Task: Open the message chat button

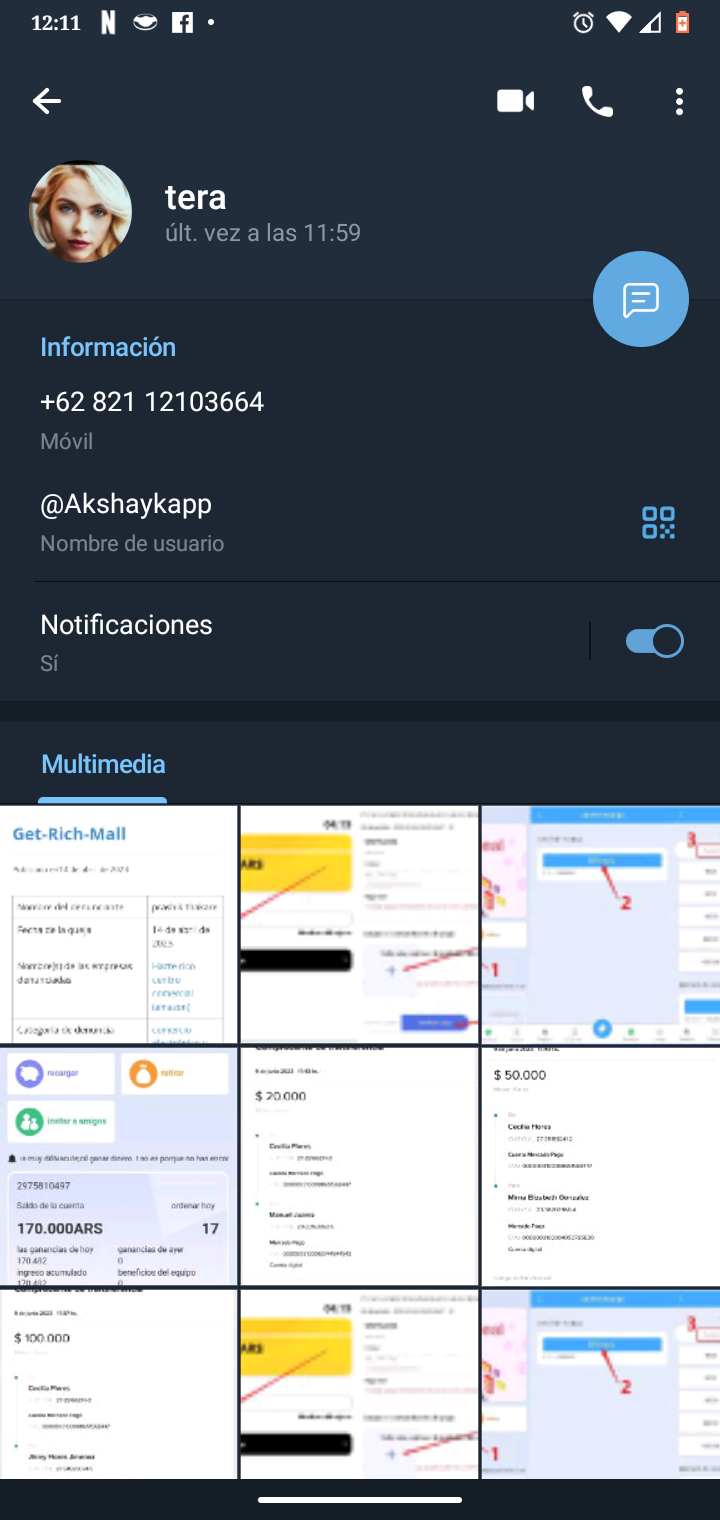Action: coord(640,299)
